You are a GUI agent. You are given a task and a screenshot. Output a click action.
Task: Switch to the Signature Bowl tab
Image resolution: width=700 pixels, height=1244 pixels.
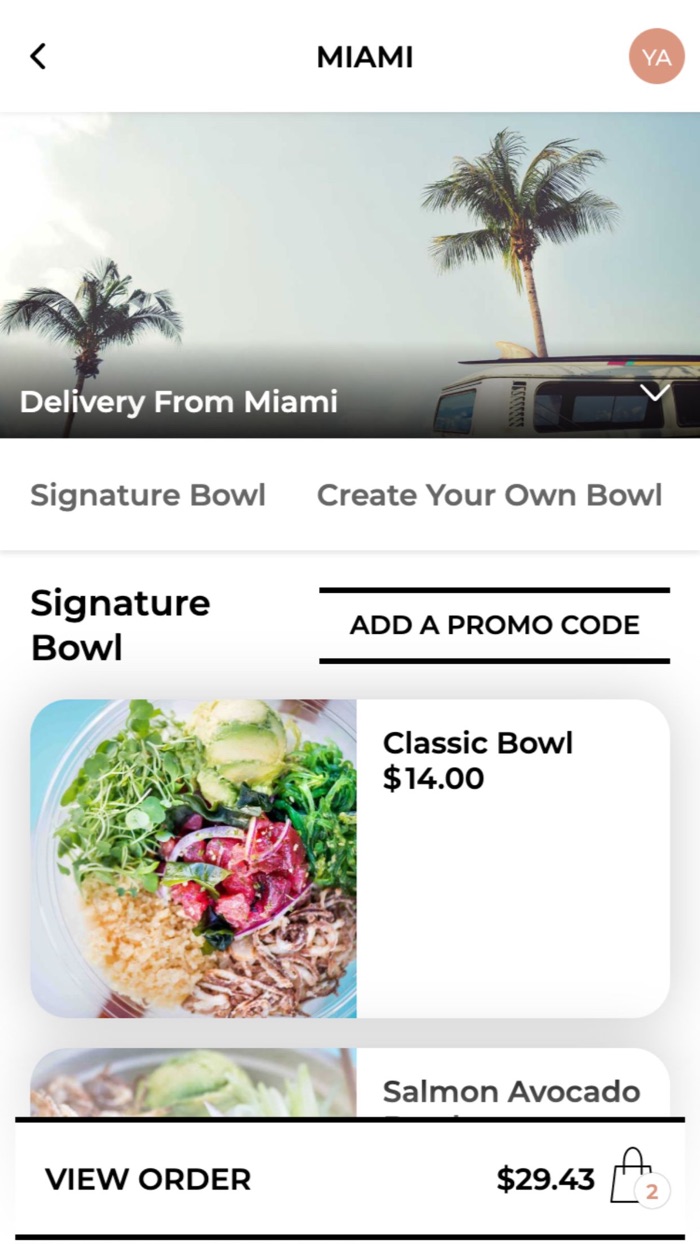tap(148, 495)
